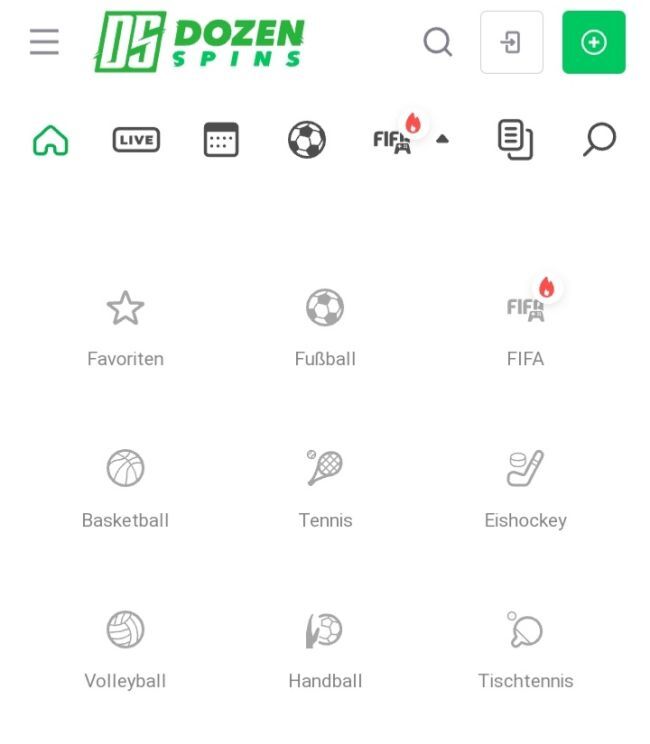Choose Volleyball category
Viewport: 650px width, 744px height.
pos(125,650)
